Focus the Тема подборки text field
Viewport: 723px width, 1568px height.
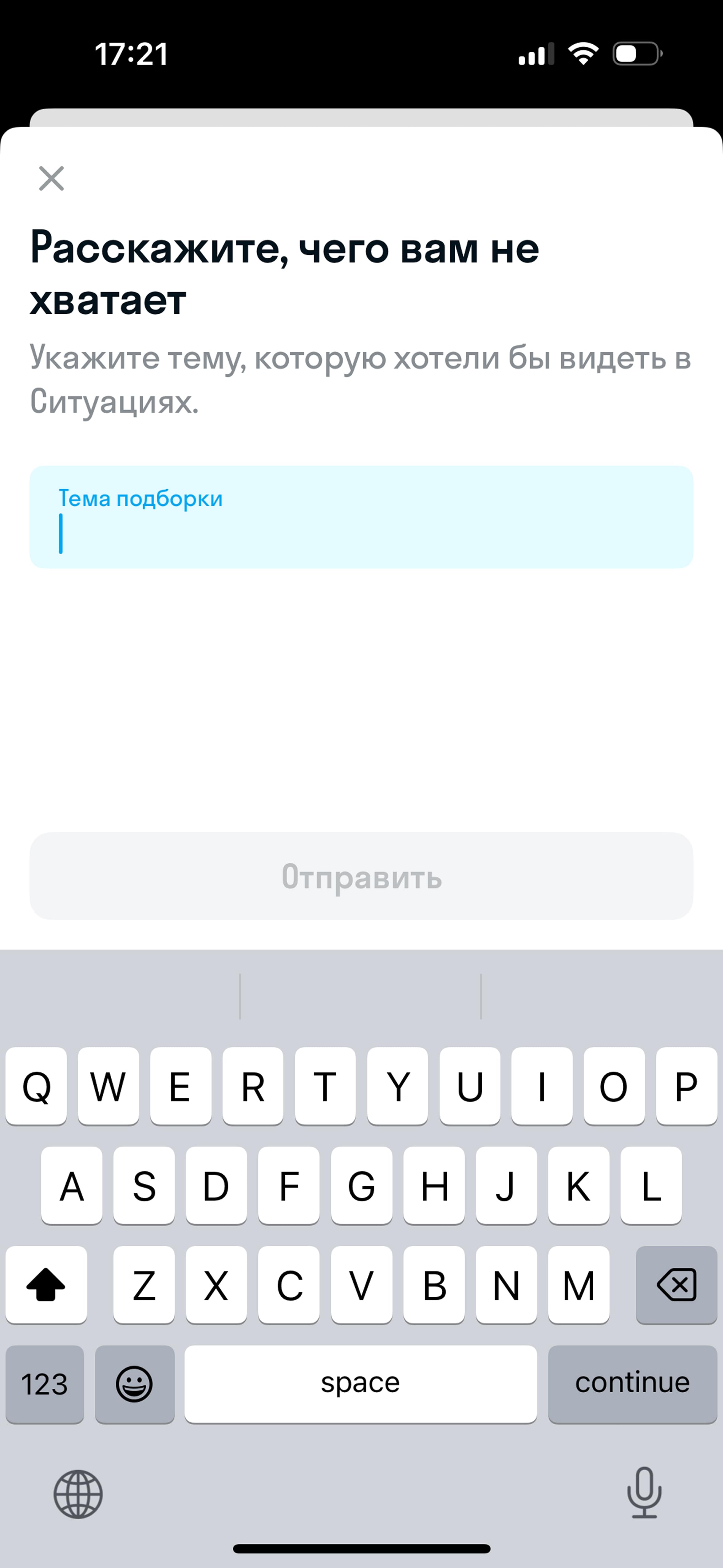[361, 517]
